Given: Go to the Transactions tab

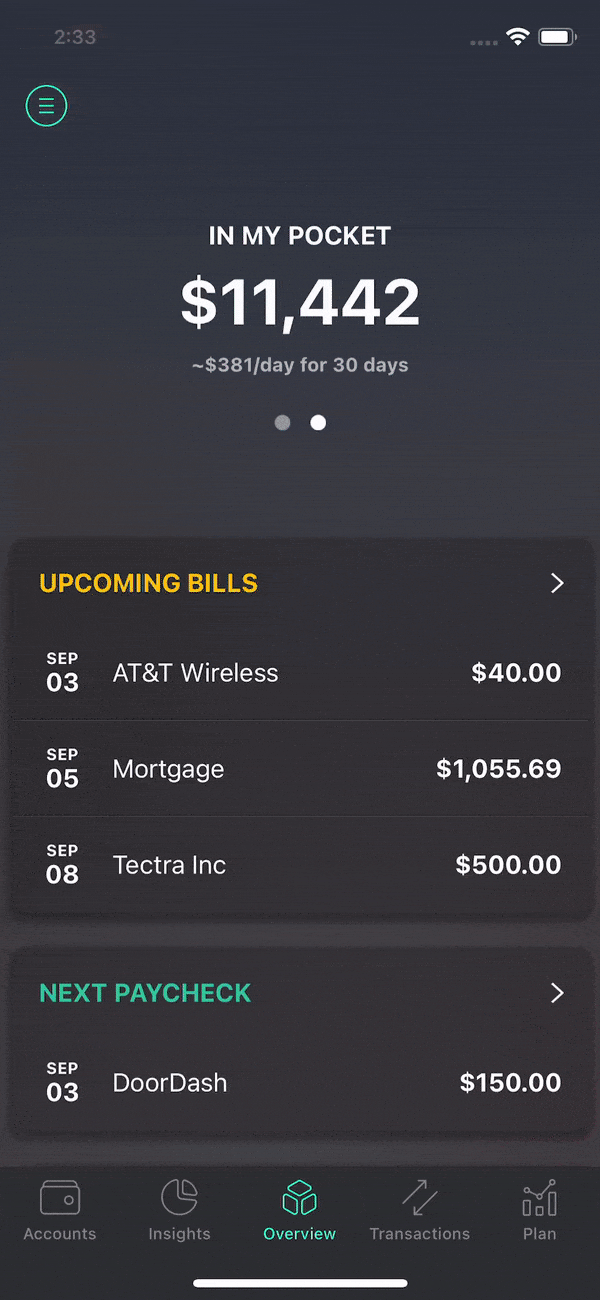Looking at the screenshot, I should click(x=420, y=1211).
